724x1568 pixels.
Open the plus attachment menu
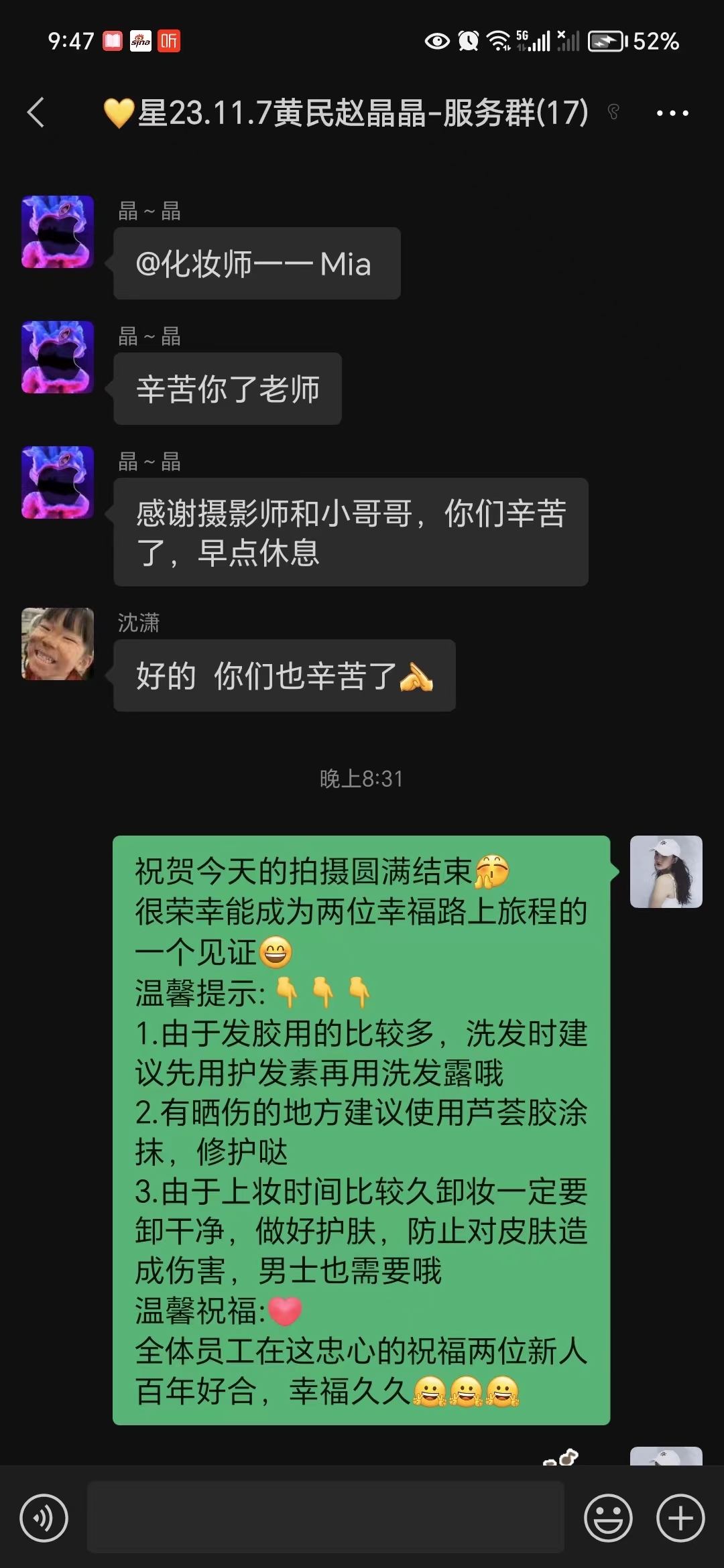[680, 1517]
